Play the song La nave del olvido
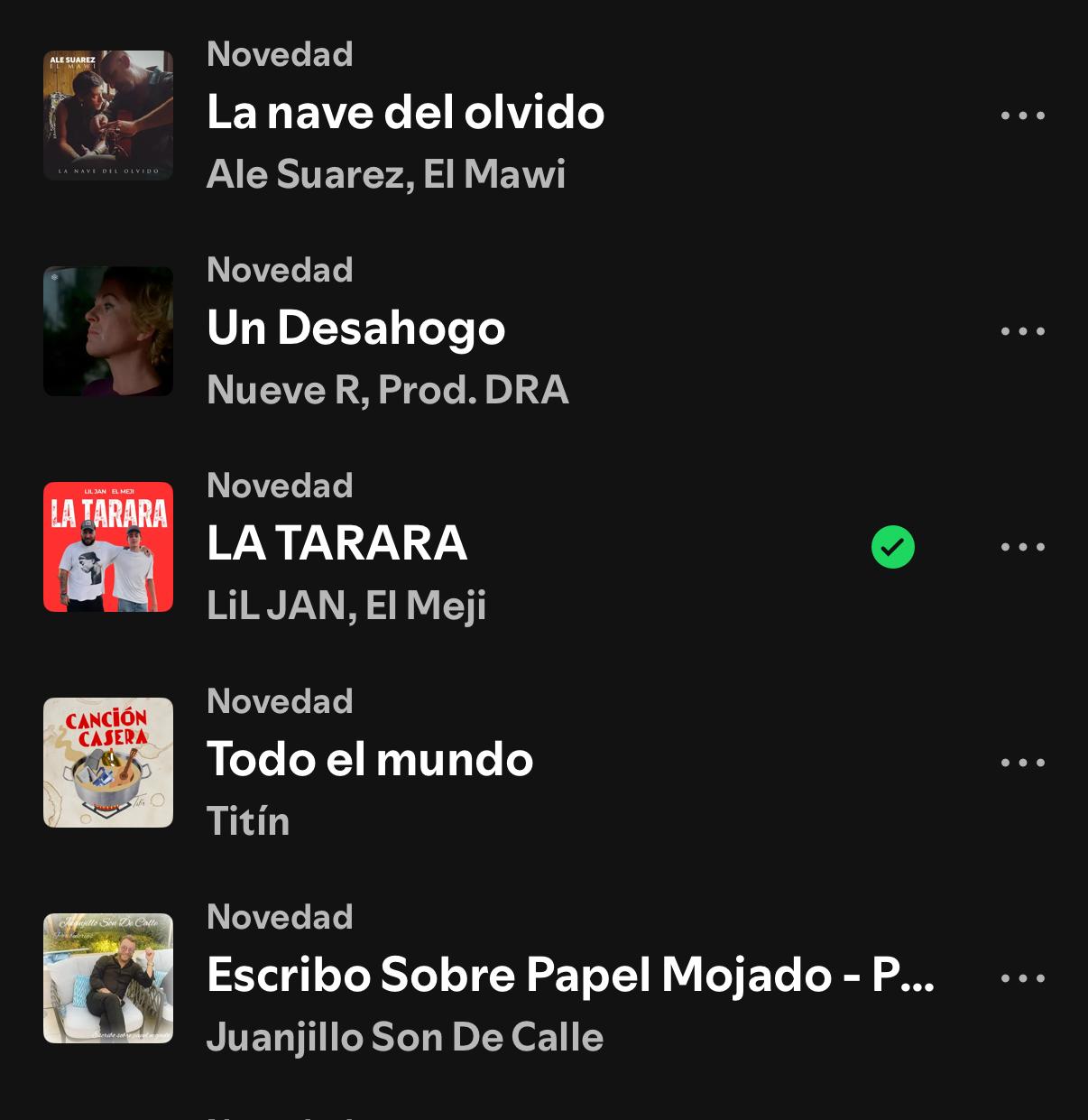This screenshot has height=1120, width=1088. [405, 114]
